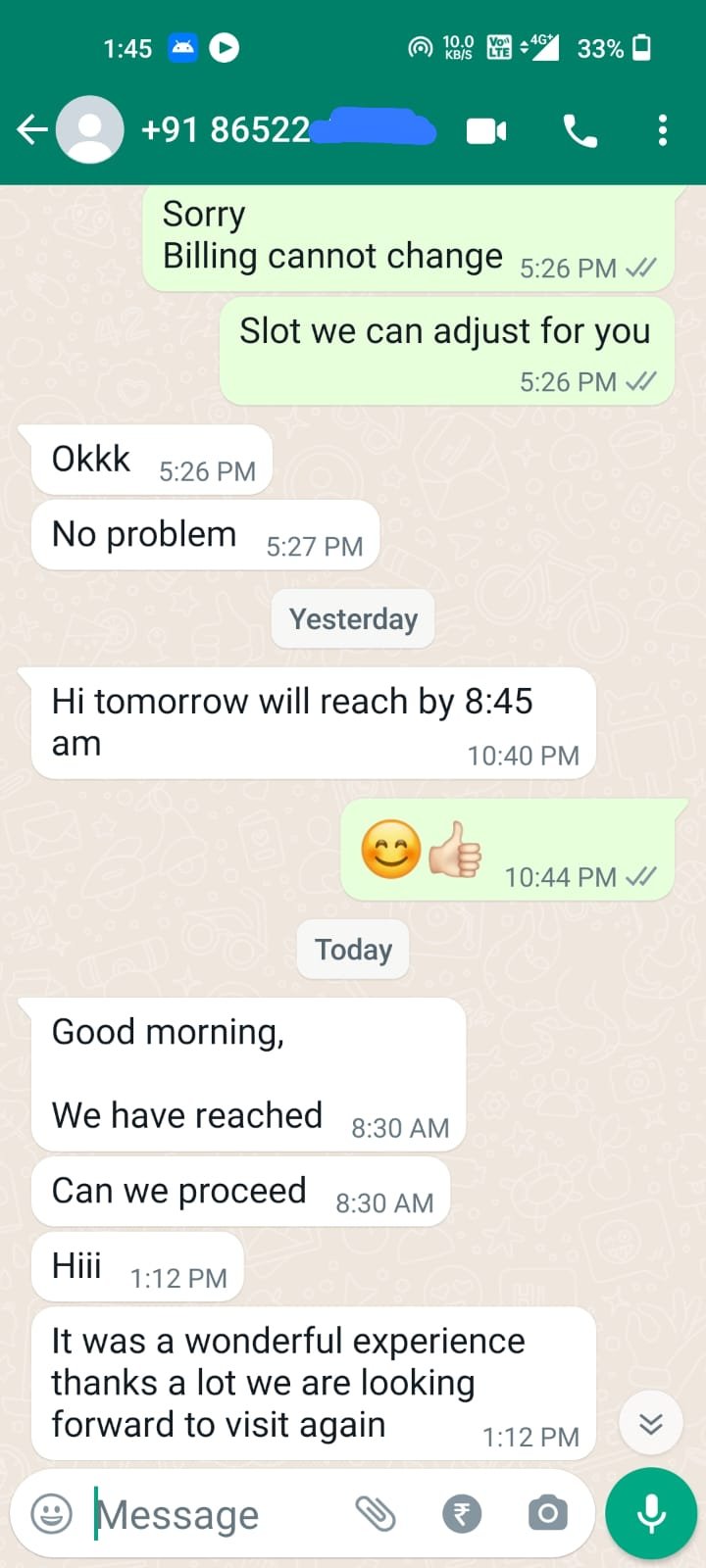Open the emoji picker
This screenshot has width=706, height=1568.
[52, 1514]
